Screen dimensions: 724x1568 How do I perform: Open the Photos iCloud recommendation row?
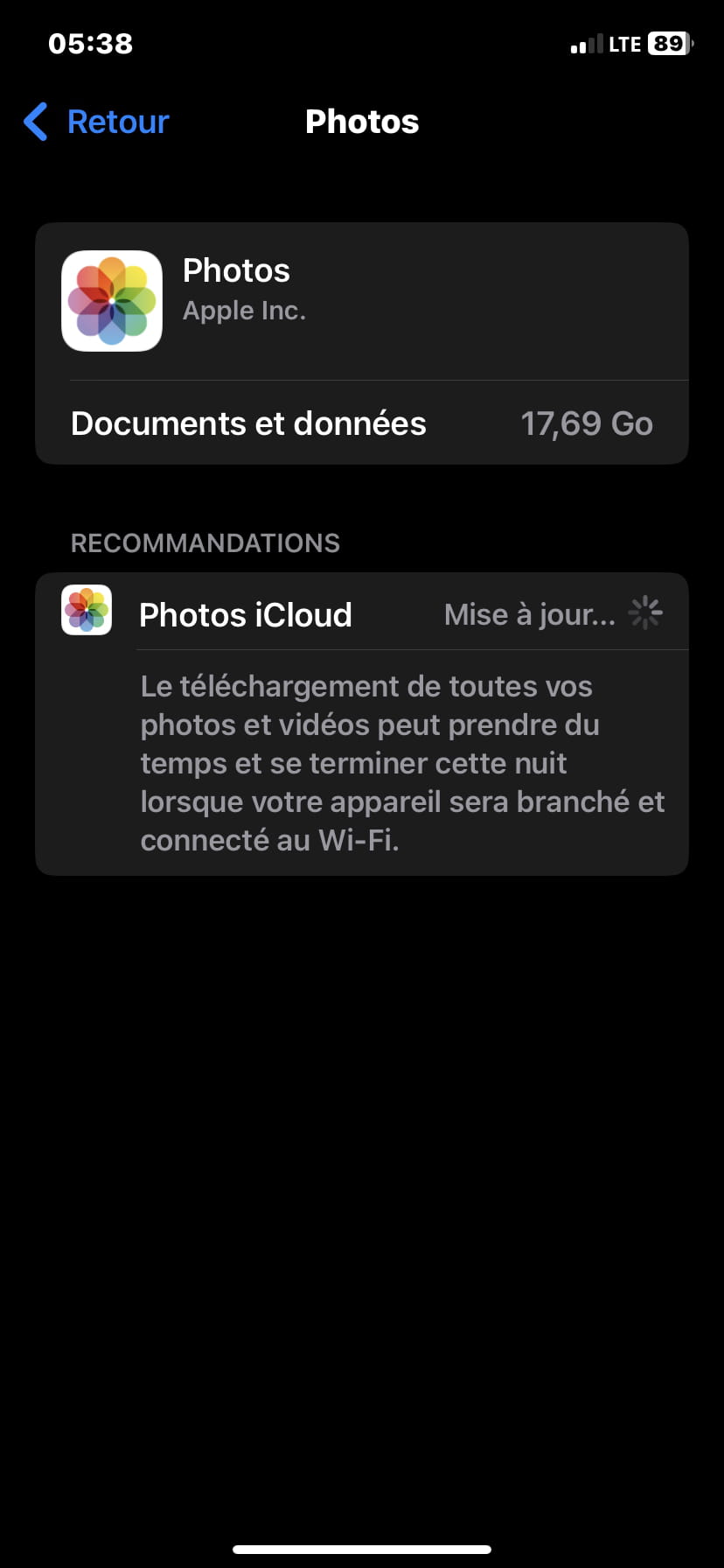pyautogui.click(x=362, y=612)
